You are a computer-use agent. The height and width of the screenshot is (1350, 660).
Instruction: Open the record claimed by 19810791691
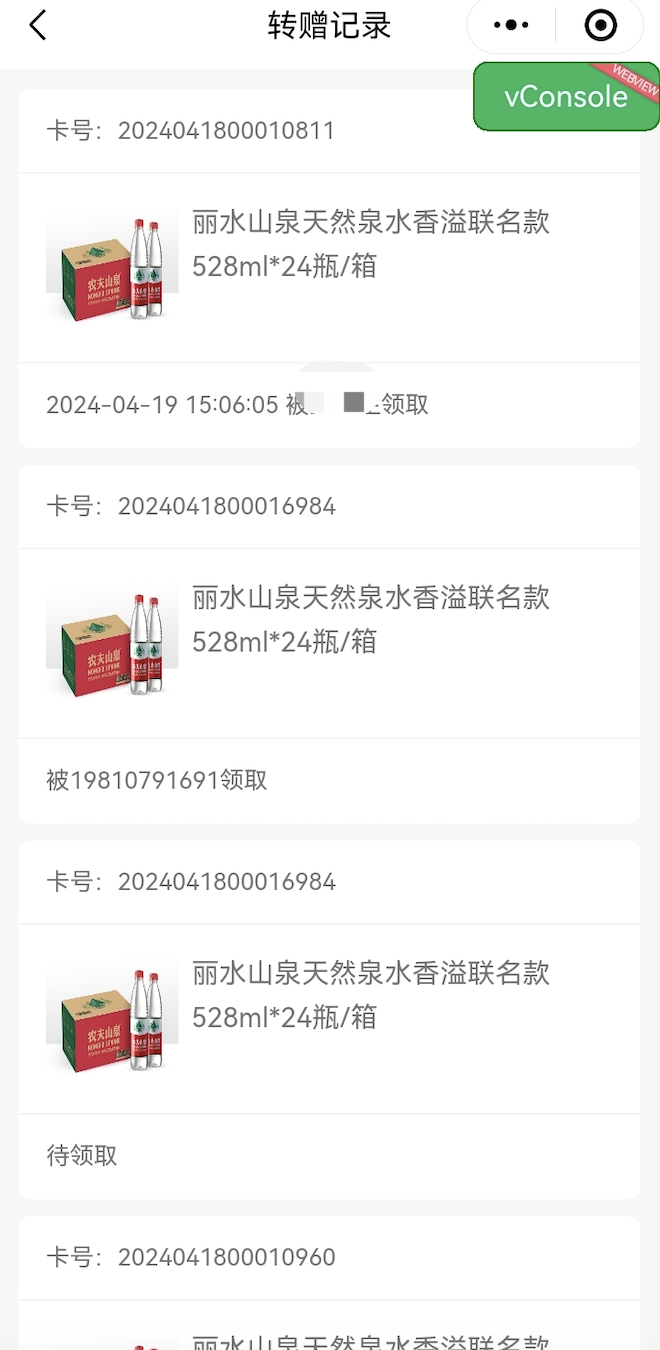[328, 643]
